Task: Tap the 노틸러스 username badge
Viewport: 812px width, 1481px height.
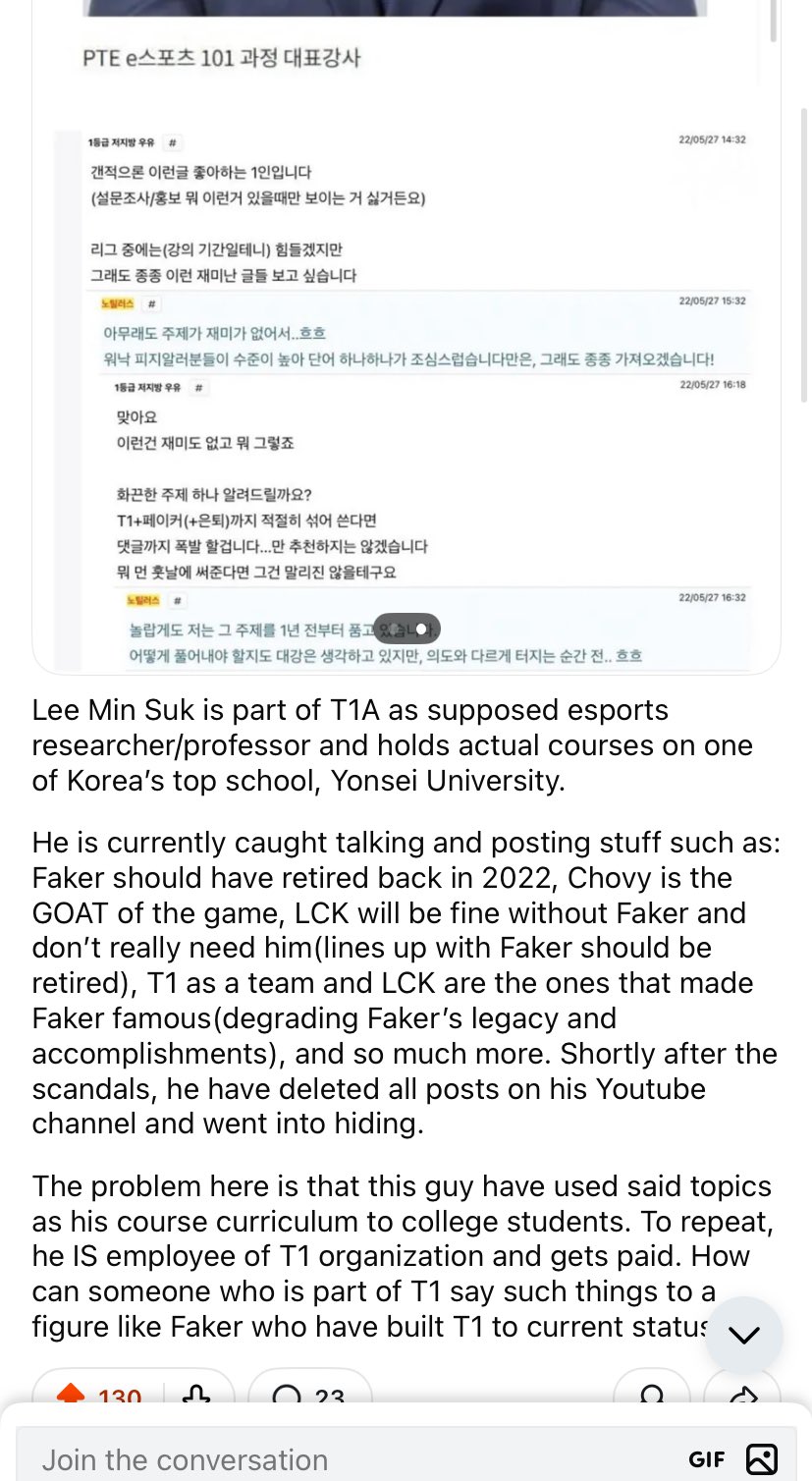Action: click(117, 302)
